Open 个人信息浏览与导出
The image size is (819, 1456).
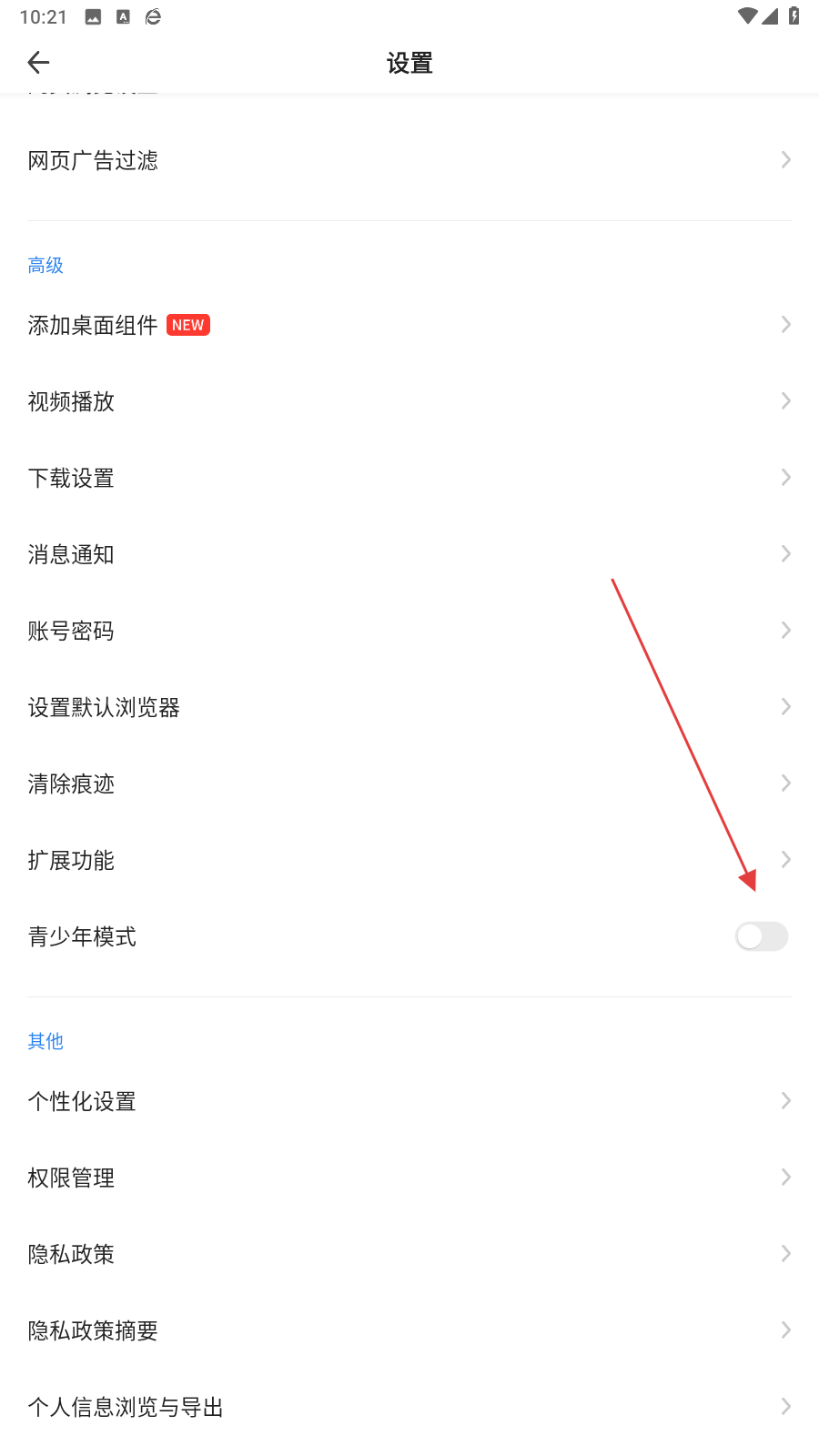pos(409,1407)
